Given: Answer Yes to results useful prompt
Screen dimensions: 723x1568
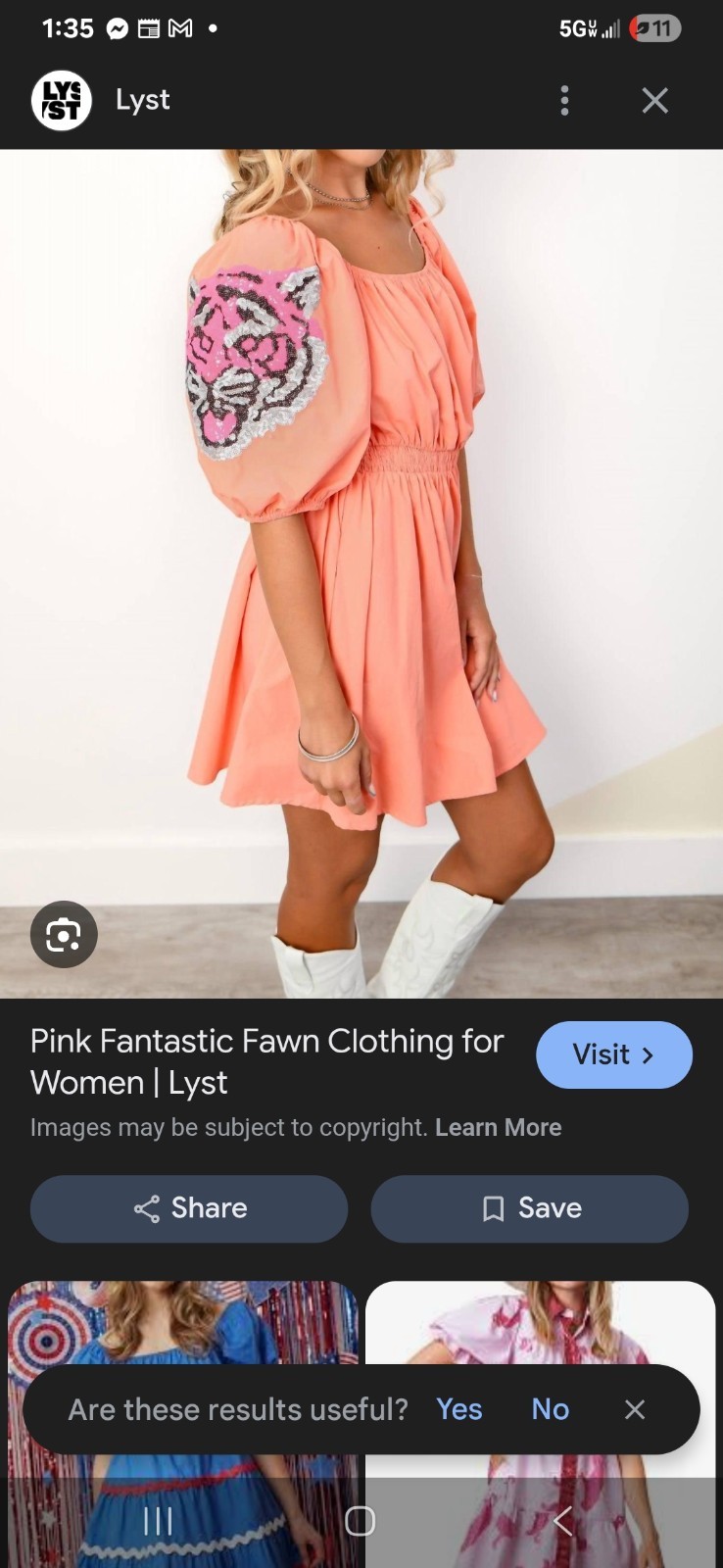Looking at the screenshot, I should click(458, 1409).
